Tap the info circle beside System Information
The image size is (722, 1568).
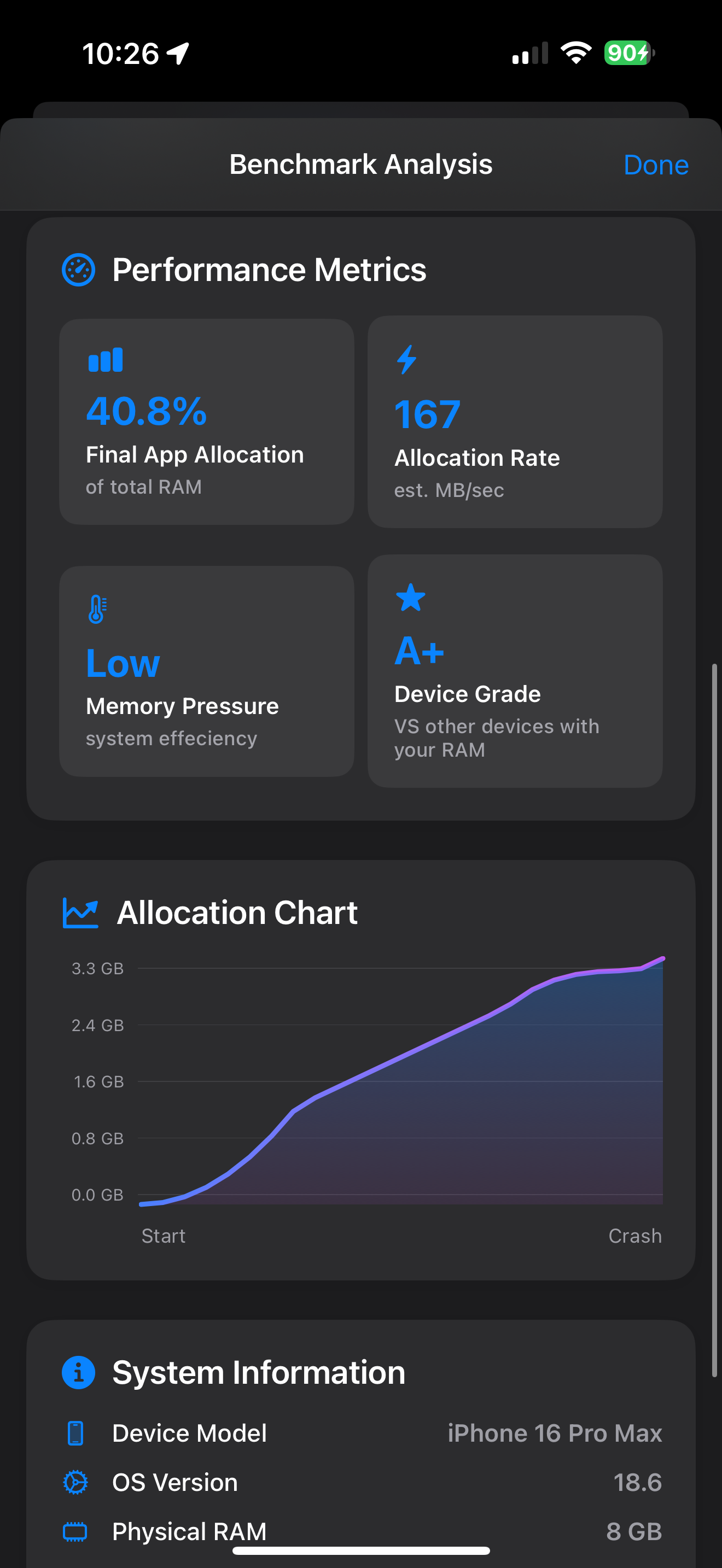pos(78,1371)
